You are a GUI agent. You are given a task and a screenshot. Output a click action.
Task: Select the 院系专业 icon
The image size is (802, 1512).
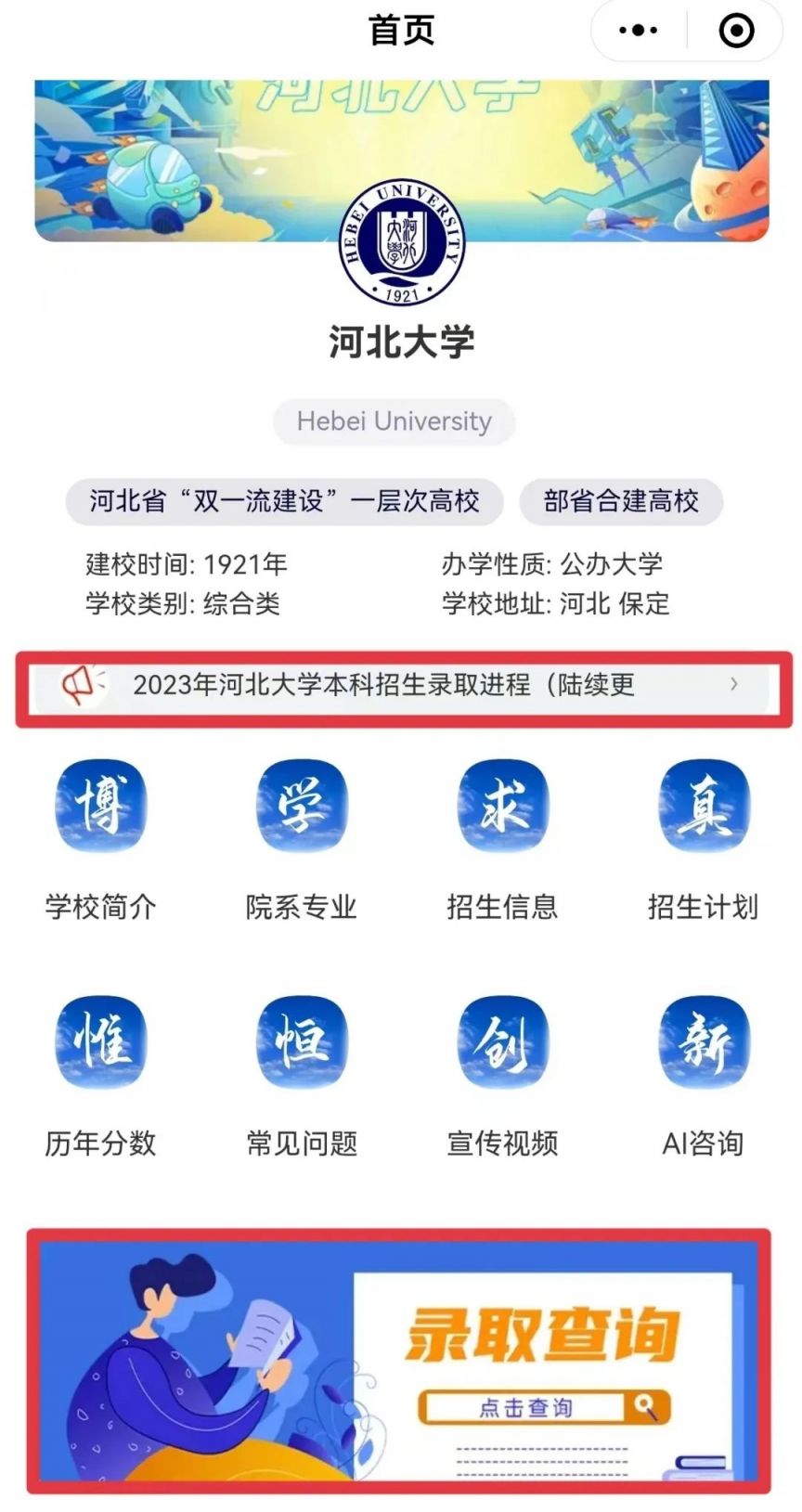click(x=301, y=808)
